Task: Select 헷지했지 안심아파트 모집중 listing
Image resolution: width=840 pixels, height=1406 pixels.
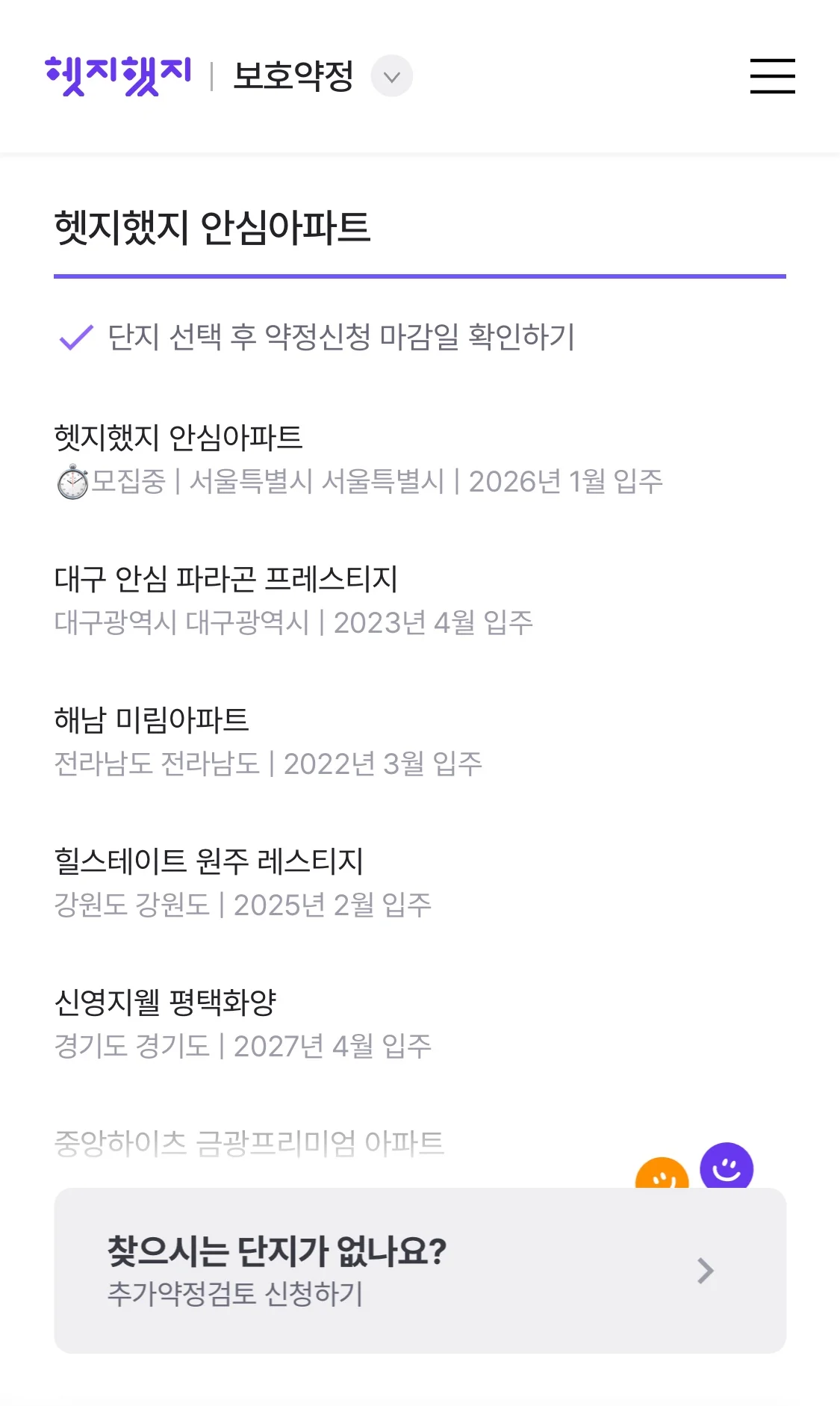Action: pyautogui.click(x=358, y=459)
